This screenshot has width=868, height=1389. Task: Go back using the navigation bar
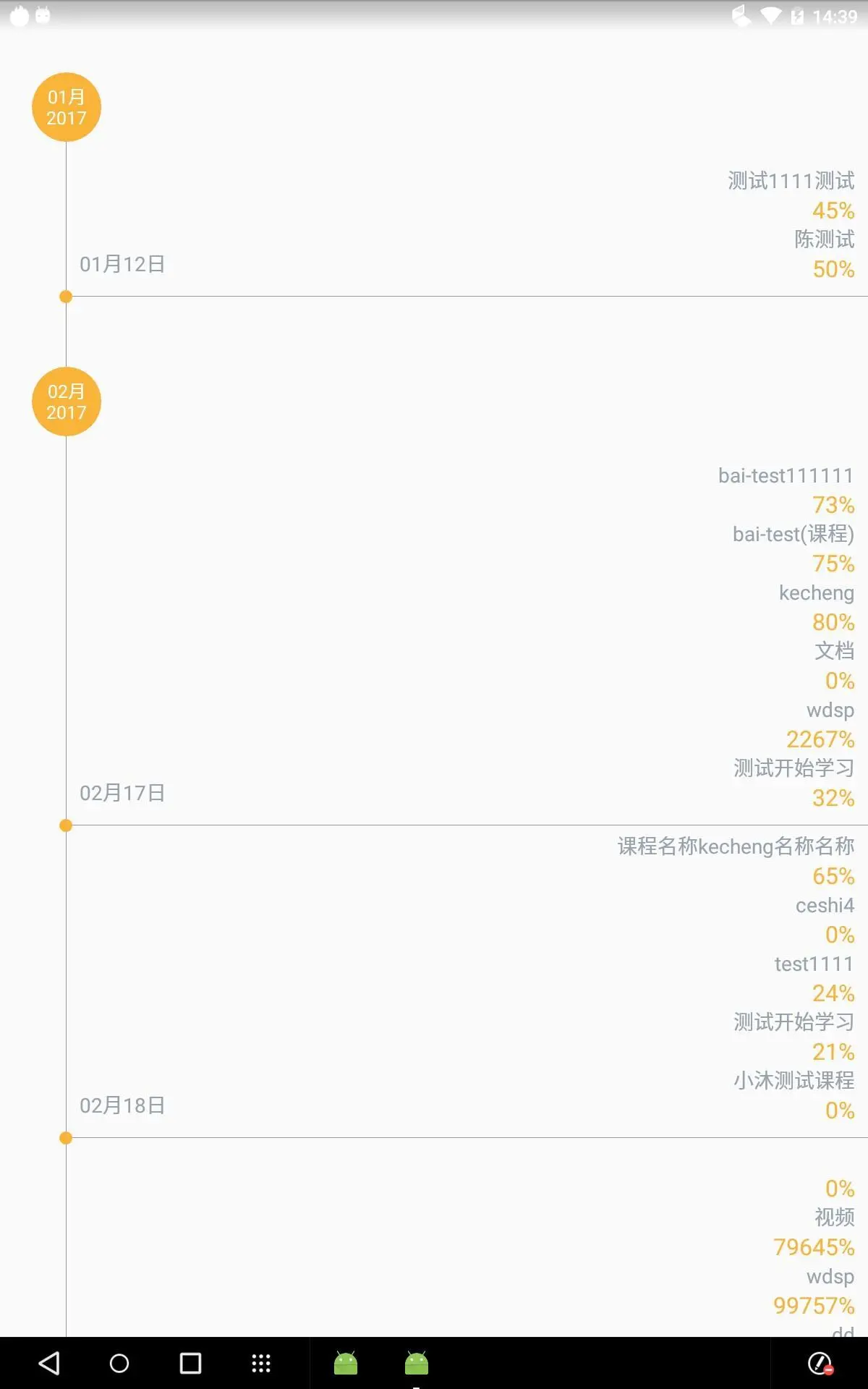tap(48, 1364)
